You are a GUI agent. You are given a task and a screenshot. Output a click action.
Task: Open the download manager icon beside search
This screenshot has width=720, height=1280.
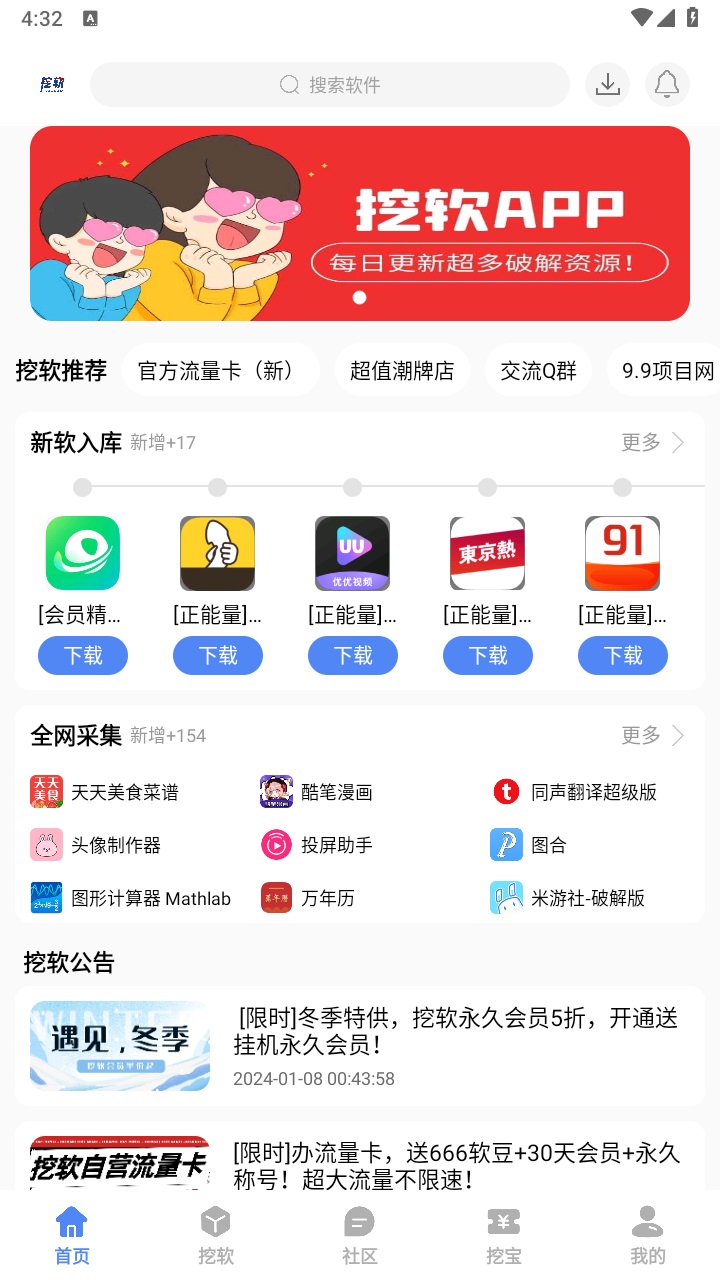pos(607,85)
